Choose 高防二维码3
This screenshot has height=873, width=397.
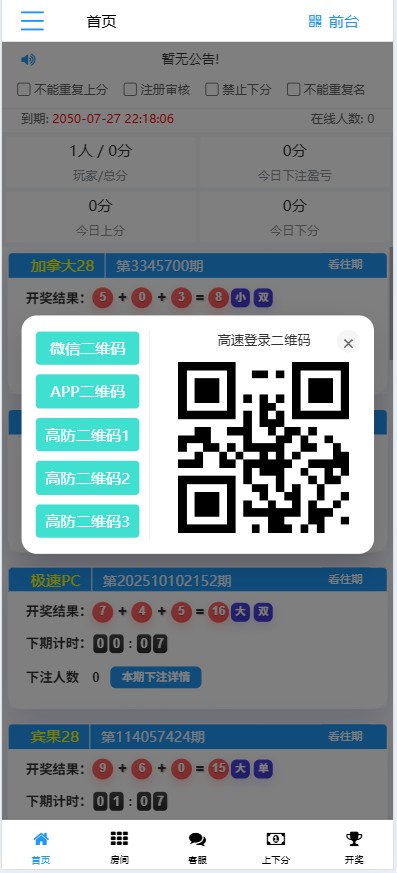click(87, 521)
